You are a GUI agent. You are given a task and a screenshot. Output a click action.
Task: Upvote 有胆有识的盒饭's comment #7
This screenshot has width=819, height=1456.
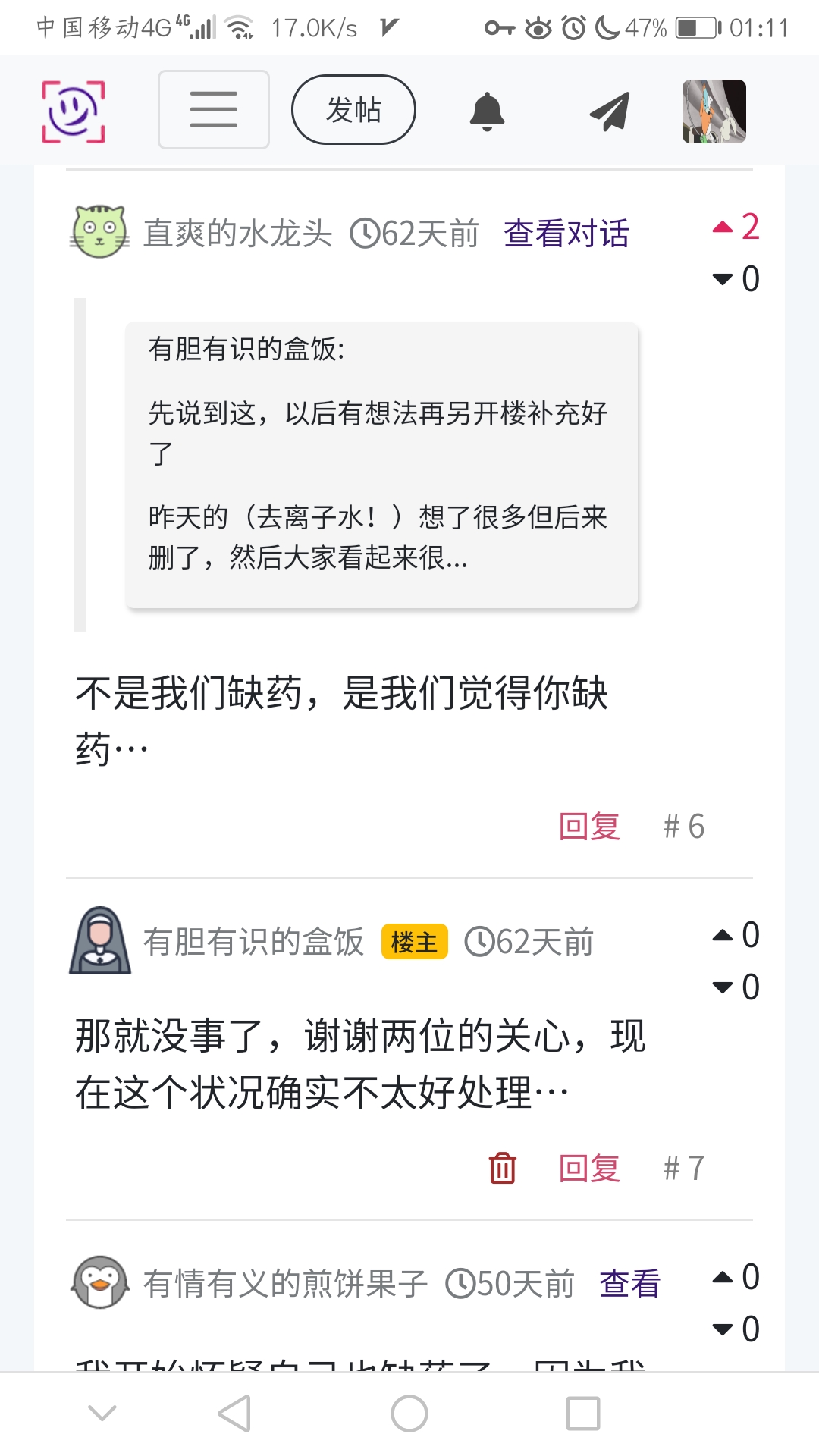(723, 935)
